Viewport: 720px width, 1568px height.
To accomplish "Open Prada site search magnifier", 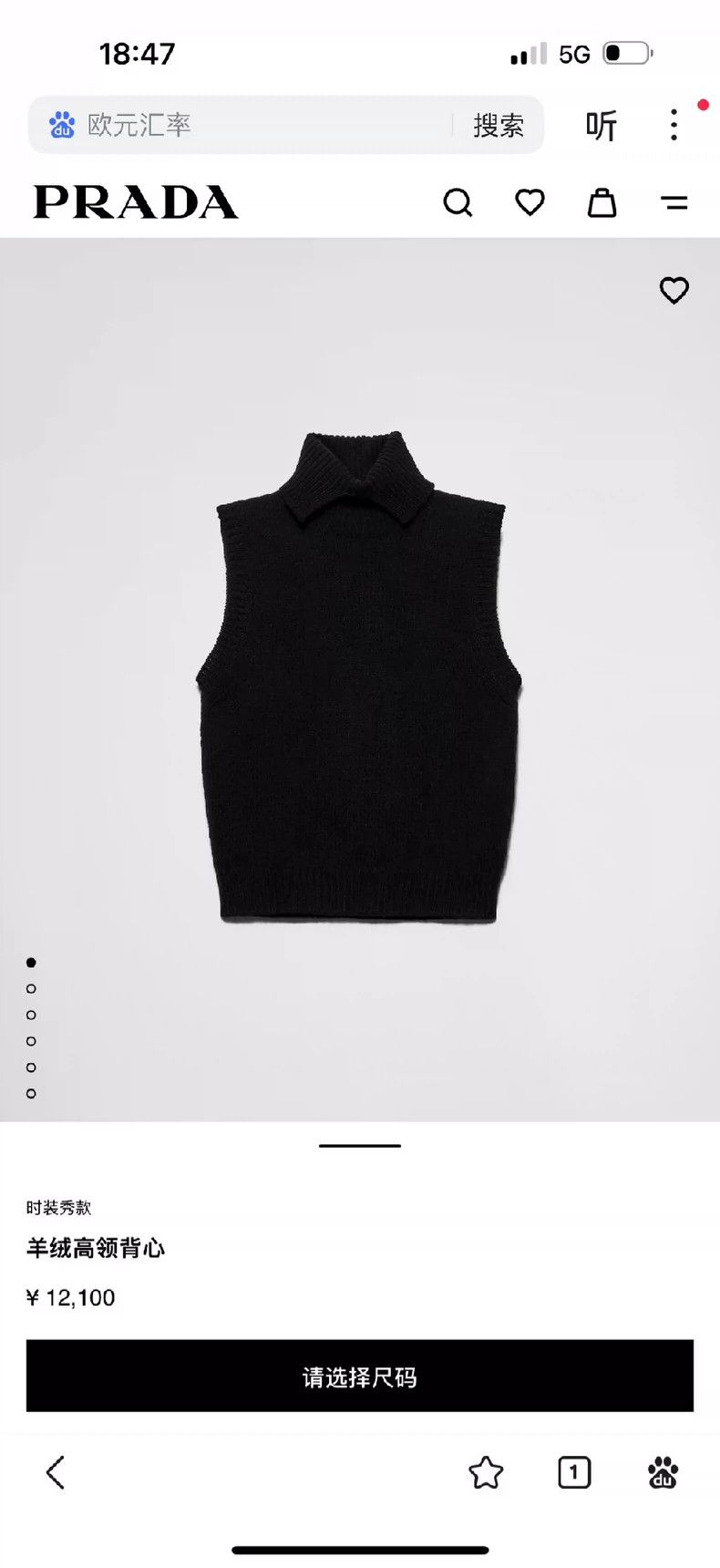I will pos(458,202).
